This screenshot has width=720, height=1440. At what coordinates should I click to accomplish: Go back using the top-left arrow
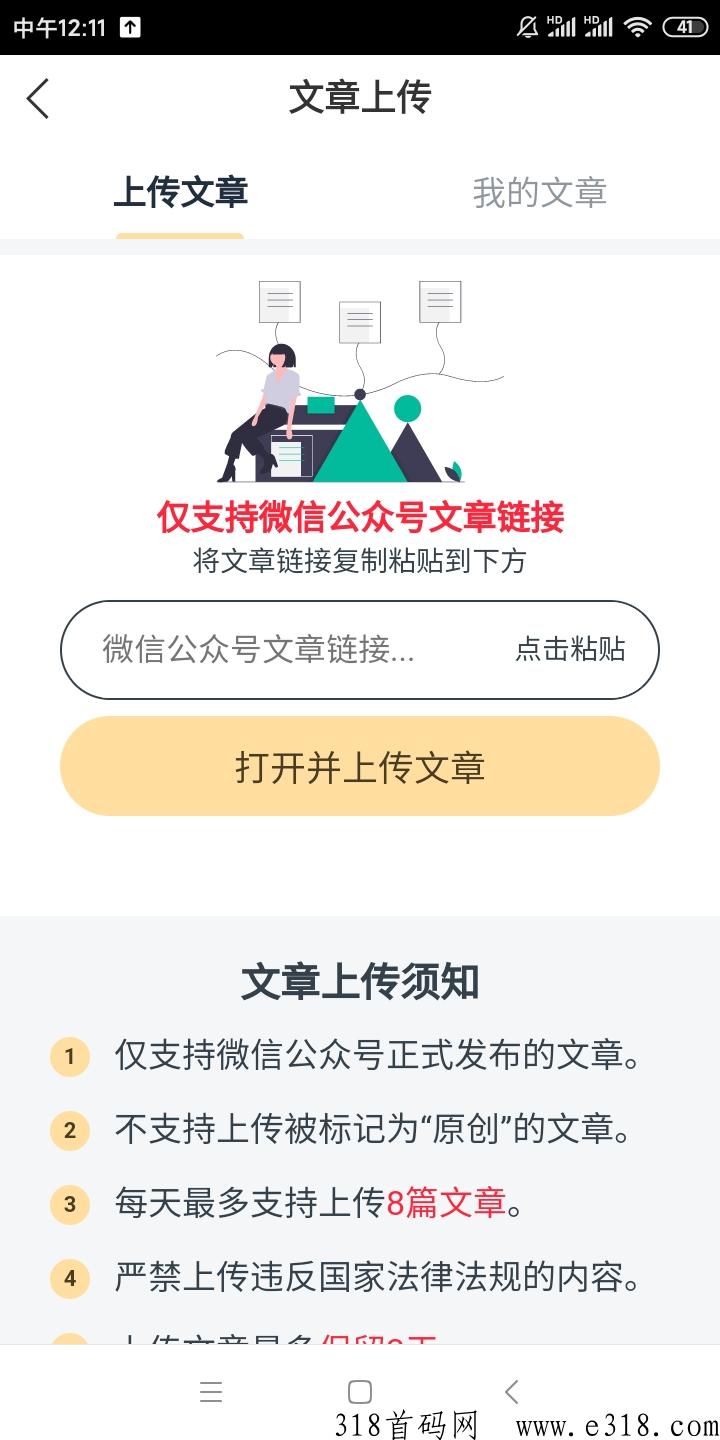tap(38, 98)
